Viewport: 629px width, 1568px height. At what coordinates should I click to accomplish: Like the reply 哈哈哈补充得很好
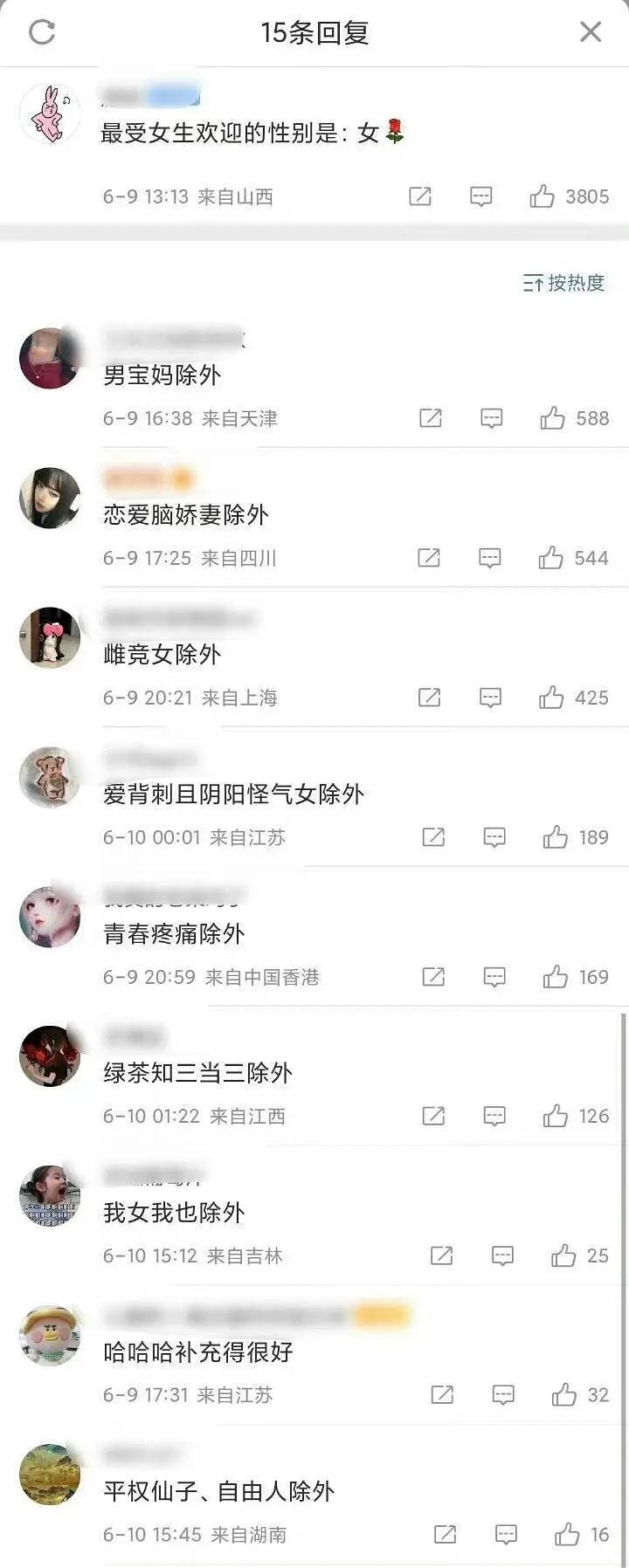pos(563,1395)
